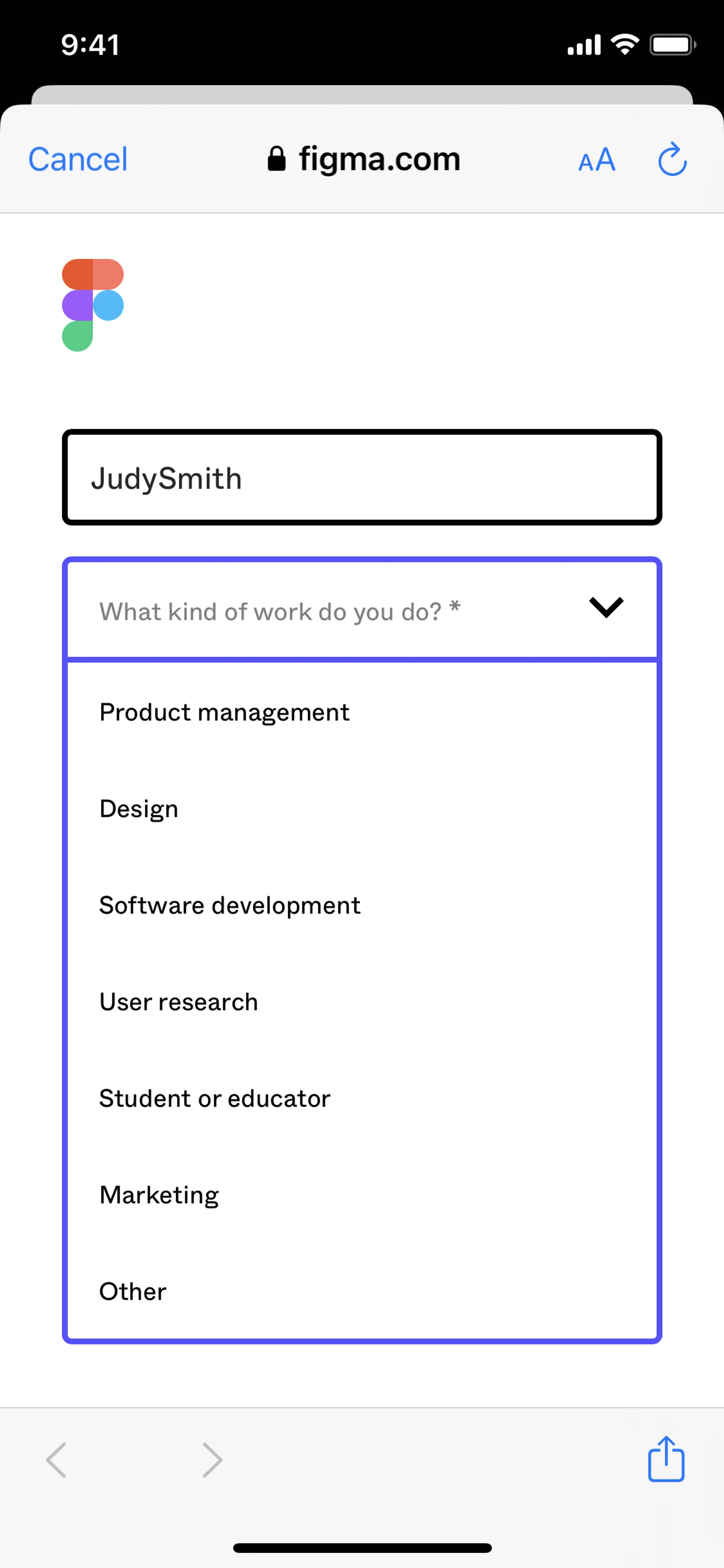
Task: Open the AA text size options
Action: [596, 160]
